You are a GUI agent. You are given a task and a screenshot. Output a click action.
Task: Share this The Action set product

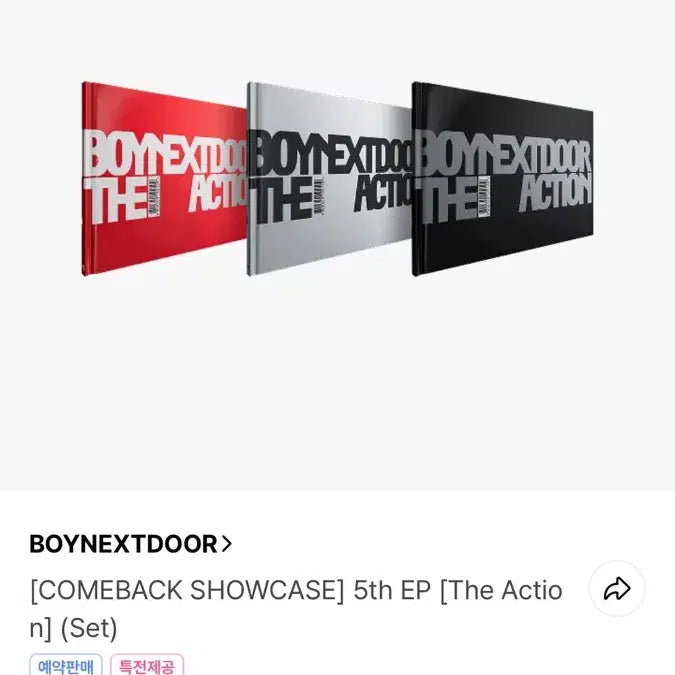[617, 589]
